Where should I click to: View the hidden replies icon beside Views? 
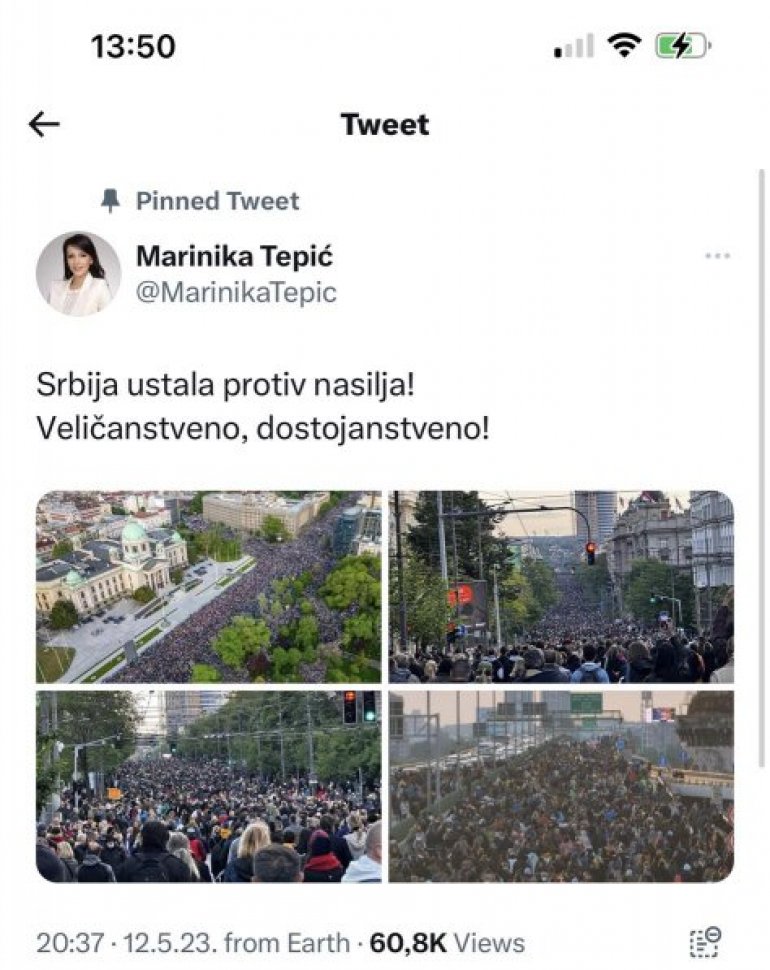706,942
